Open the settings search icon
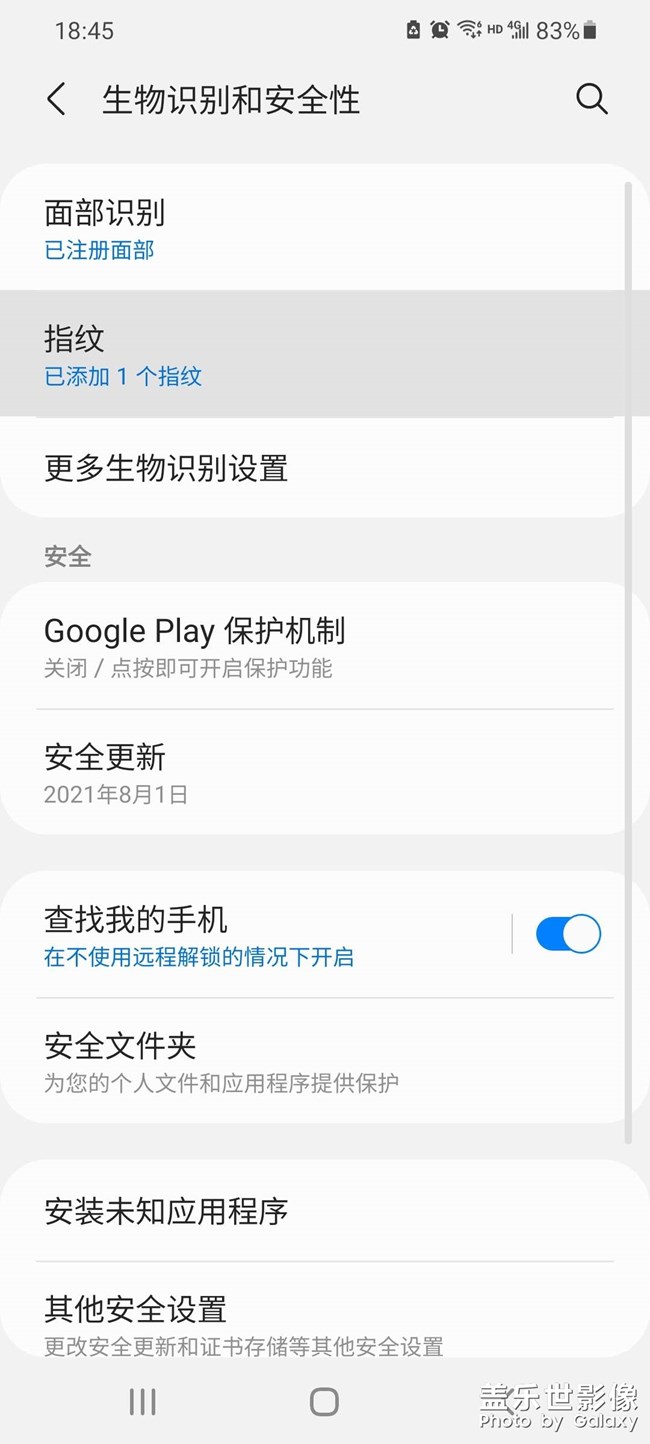The width and height of the screenshot is (650, 1444). [591, 99]
